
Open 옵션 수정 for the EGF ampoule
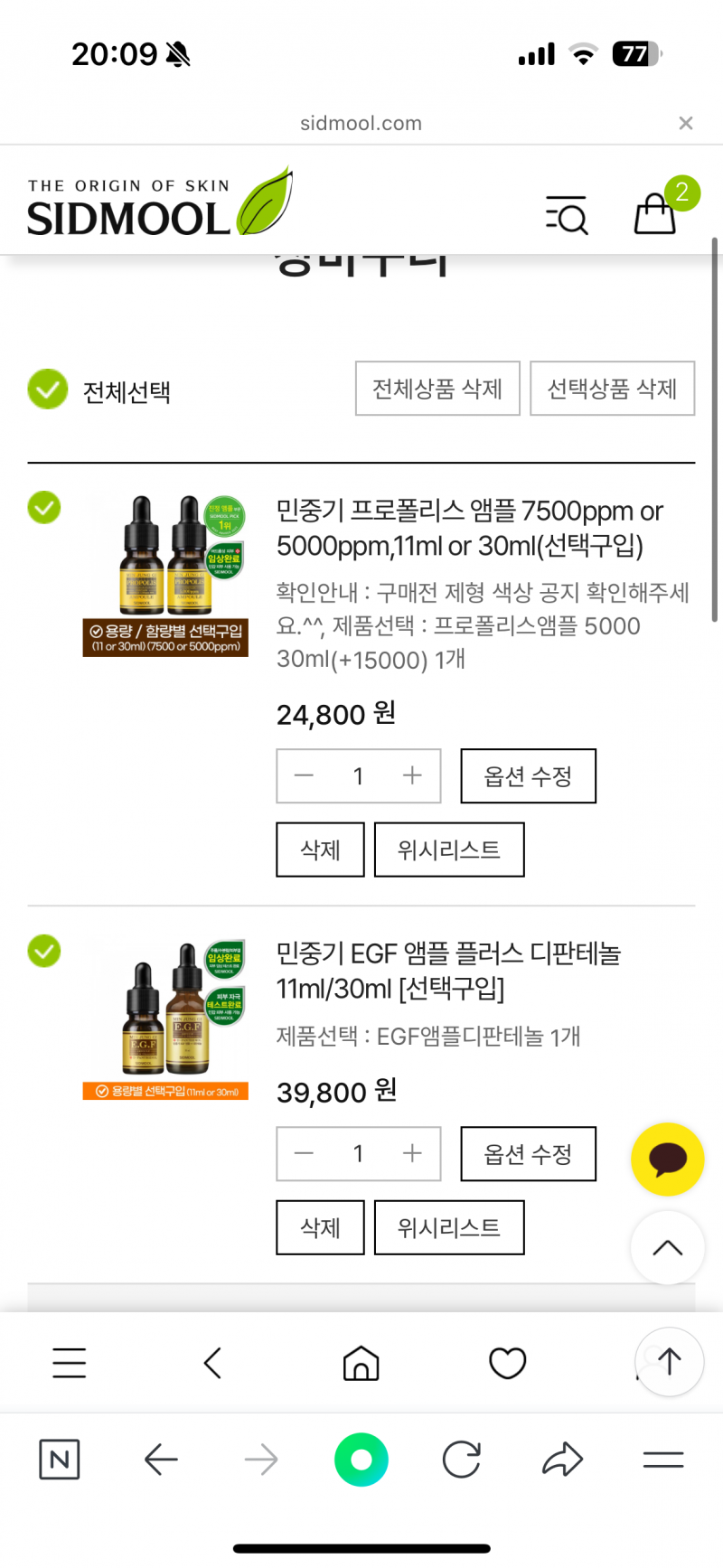click(x=528, y=1153)
